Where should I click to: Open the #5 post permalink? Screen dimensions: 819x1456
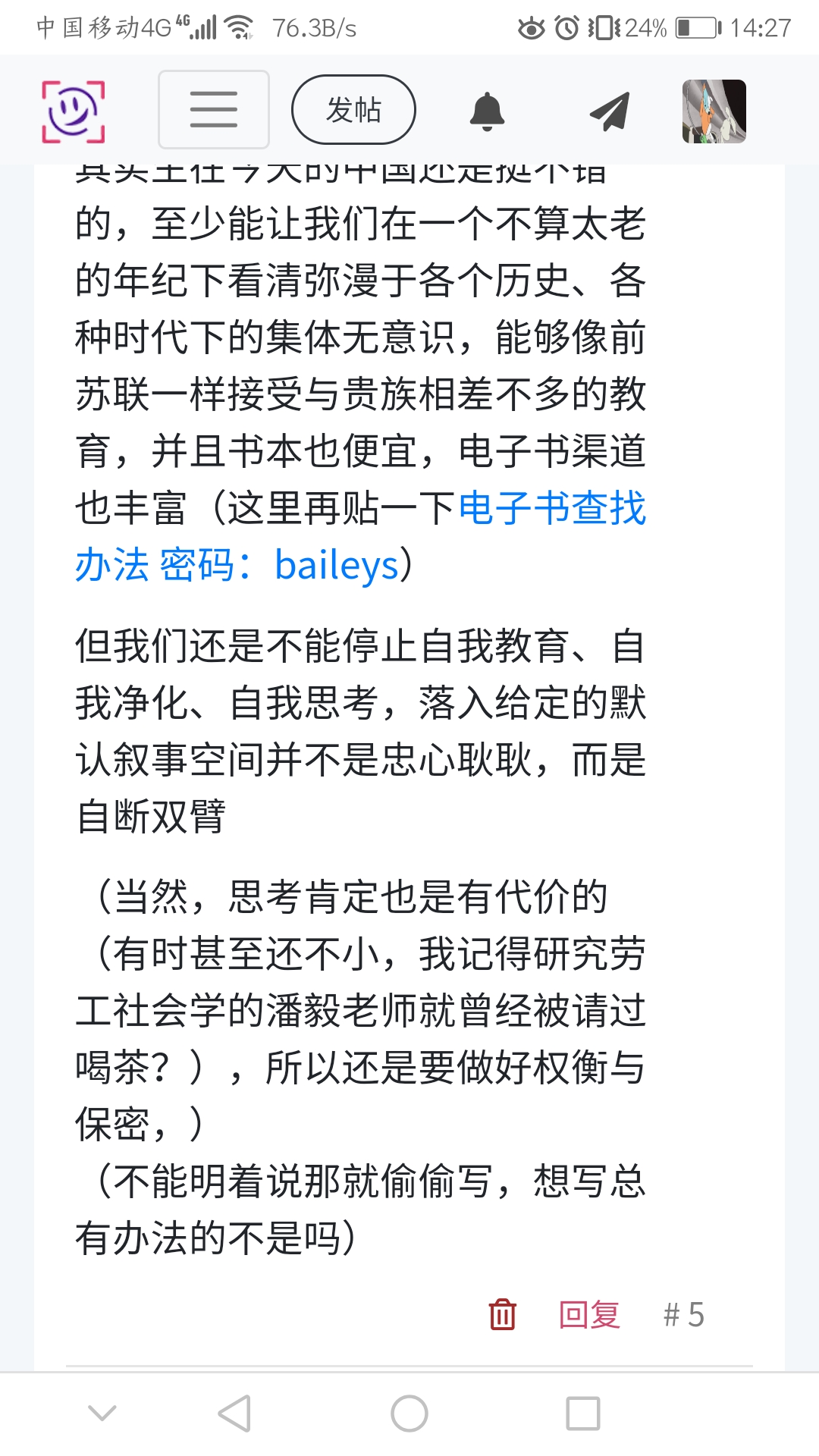pos(683,1314)
